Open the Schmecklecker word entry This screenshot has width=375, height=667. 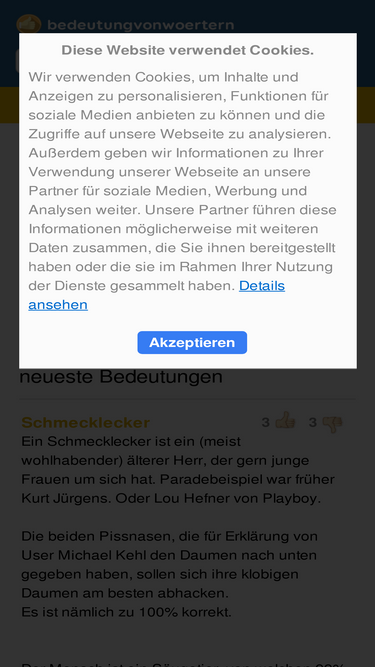tap(85, 422)
